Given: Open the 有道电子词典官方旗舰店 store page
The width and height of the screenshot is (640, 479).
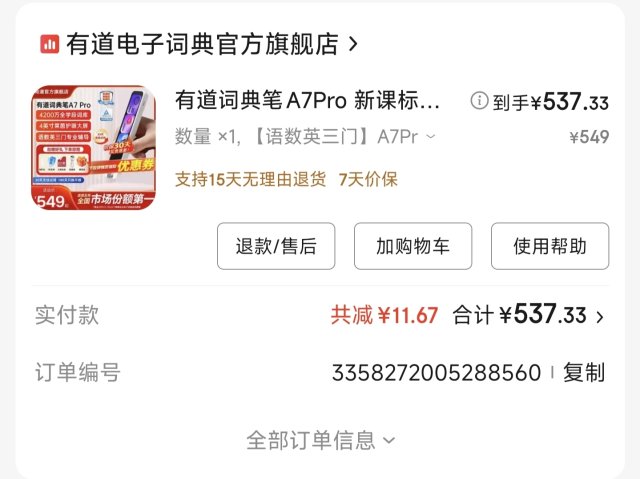Looking at the screenshot, I should tap(200, 44).
